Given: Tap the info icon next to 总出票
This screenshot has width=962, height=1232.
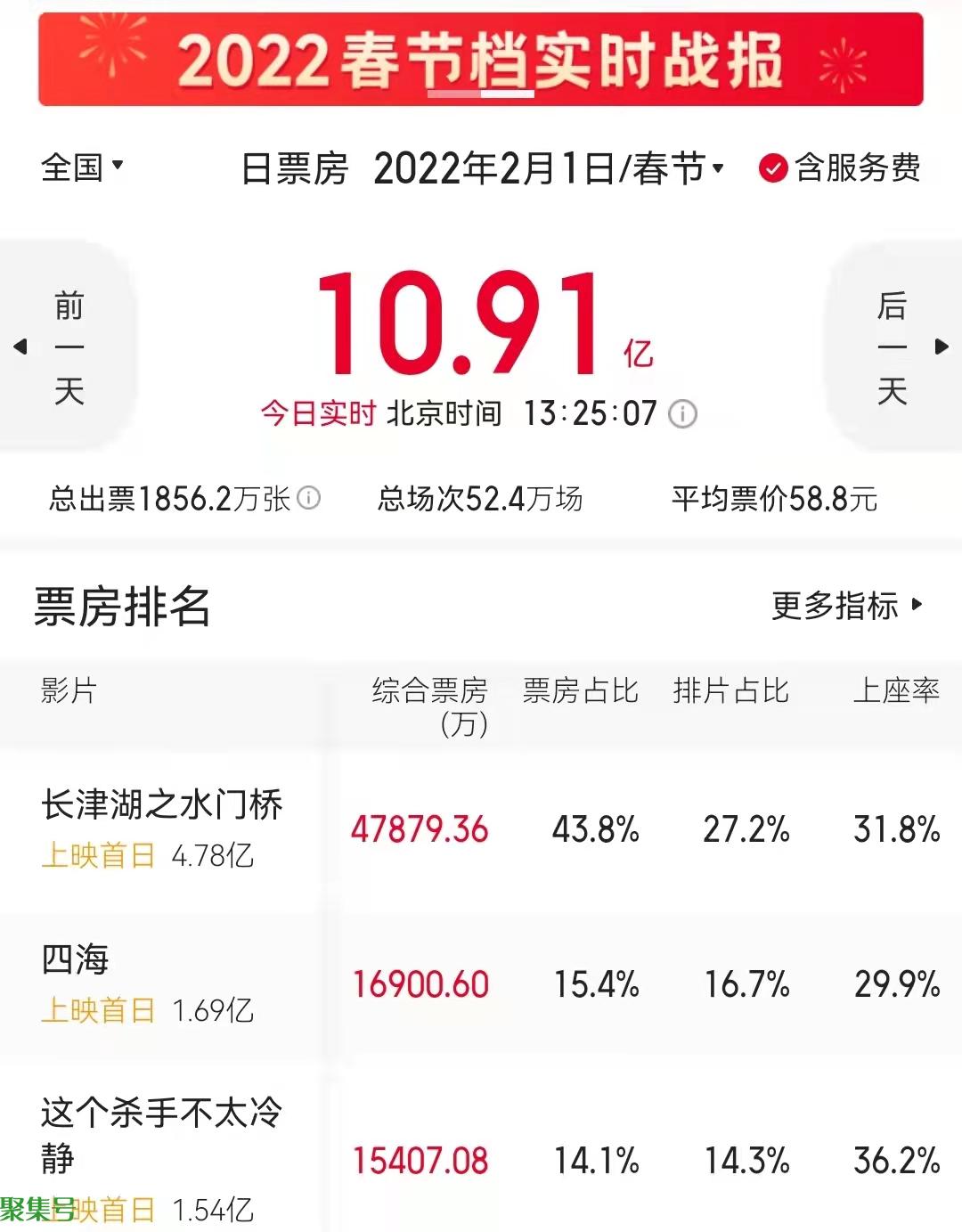Looking at the screenshot, I should click(308, 498).
